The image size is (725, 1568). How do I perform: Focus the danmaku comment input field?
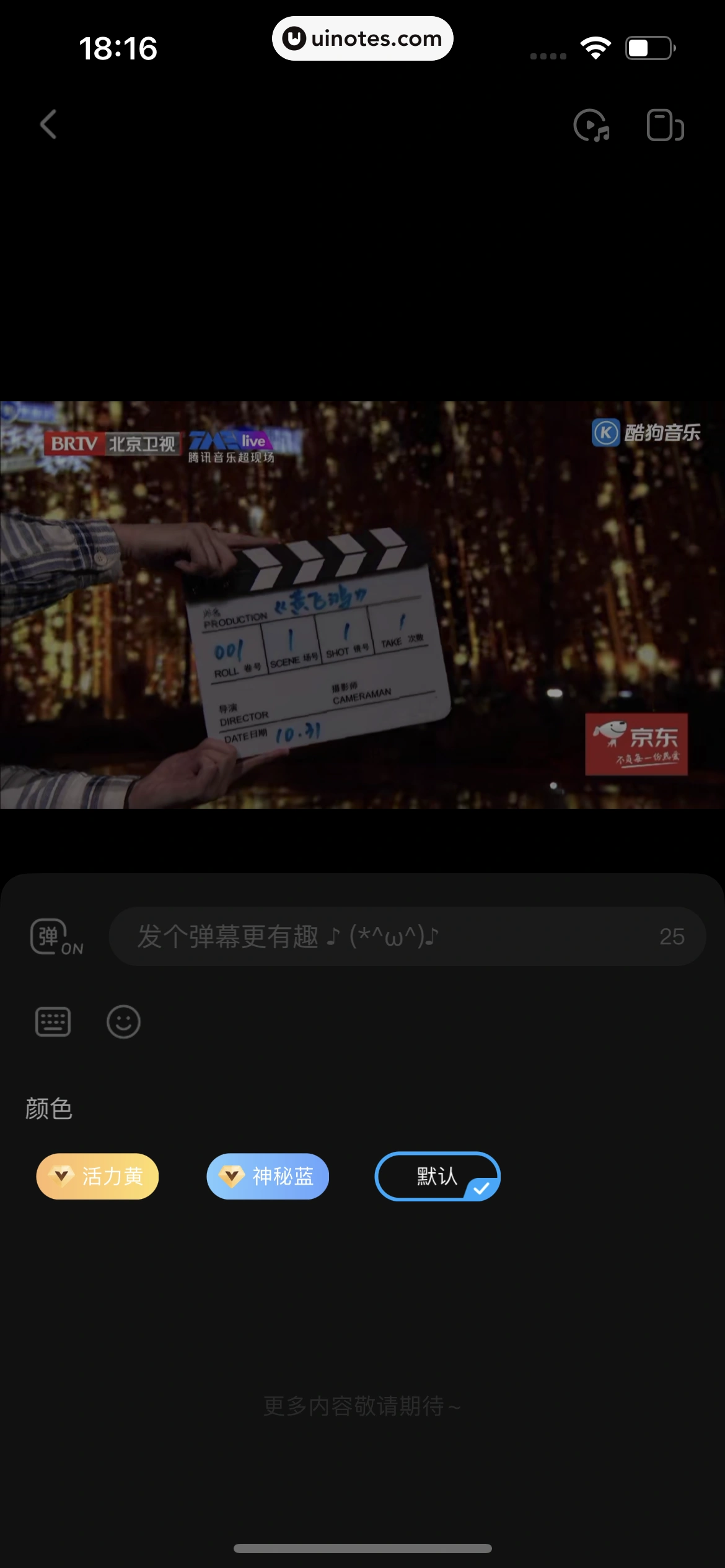397,936
